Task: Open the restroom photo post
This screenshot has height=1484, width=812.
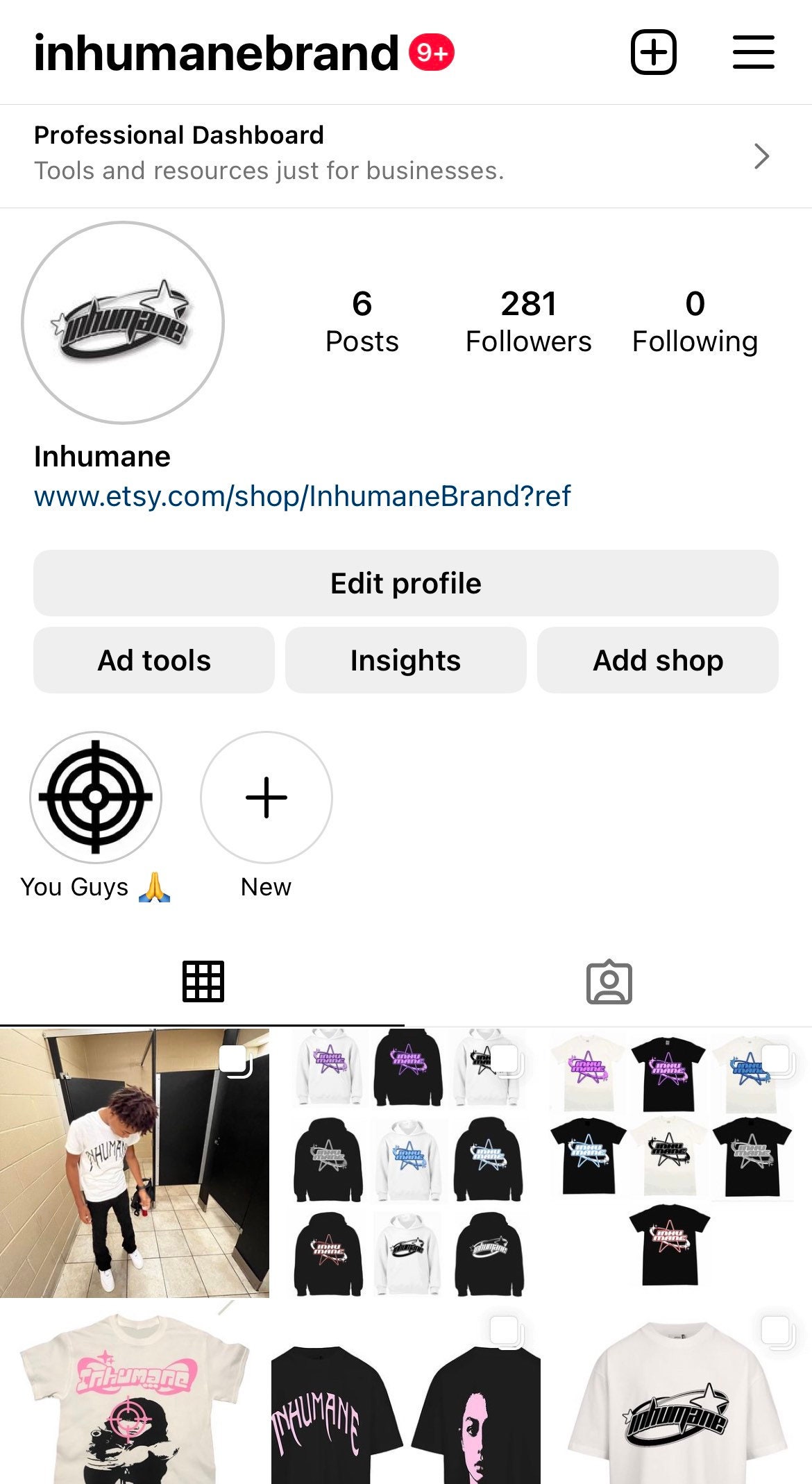Action: point(134,1163)
